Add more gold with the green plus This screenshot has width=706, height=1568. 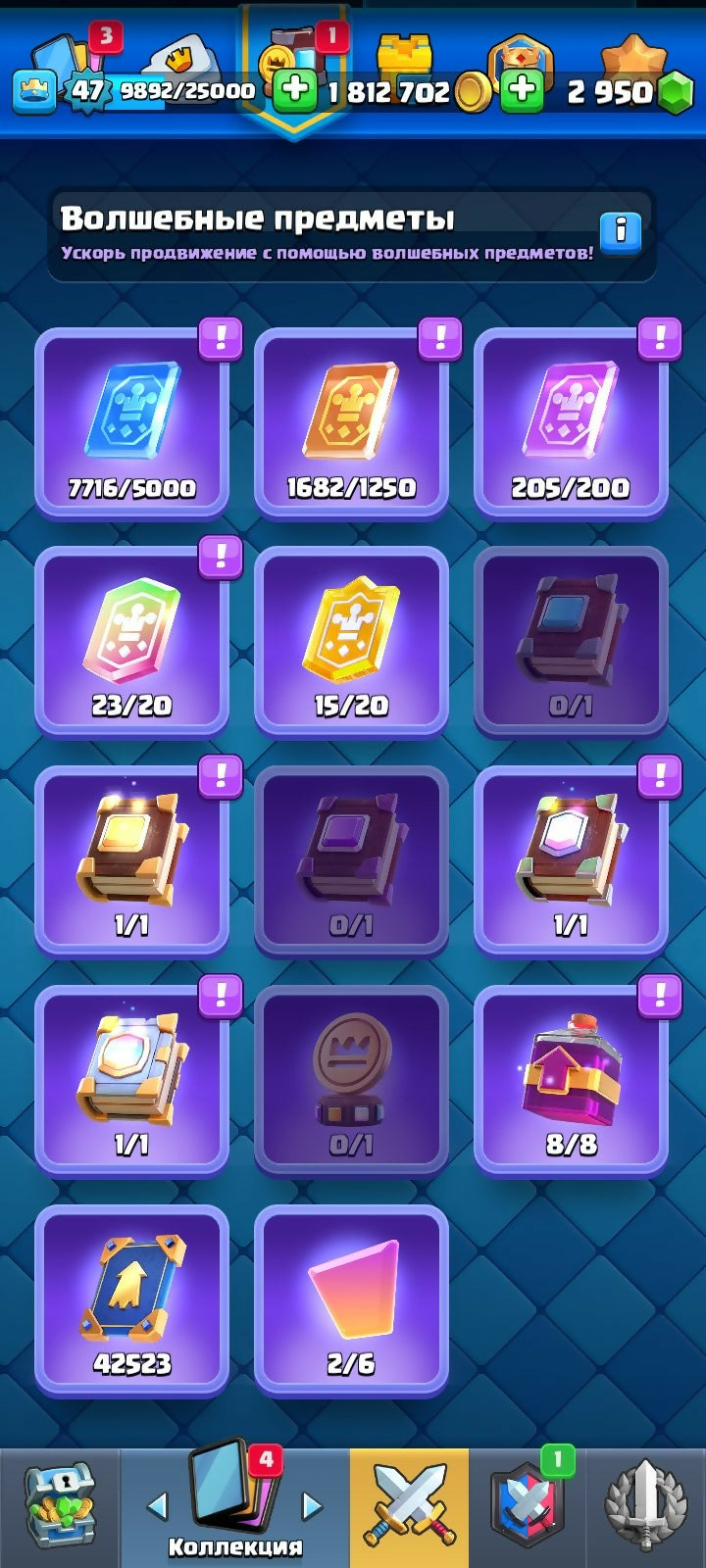click(x=294, y=91)
